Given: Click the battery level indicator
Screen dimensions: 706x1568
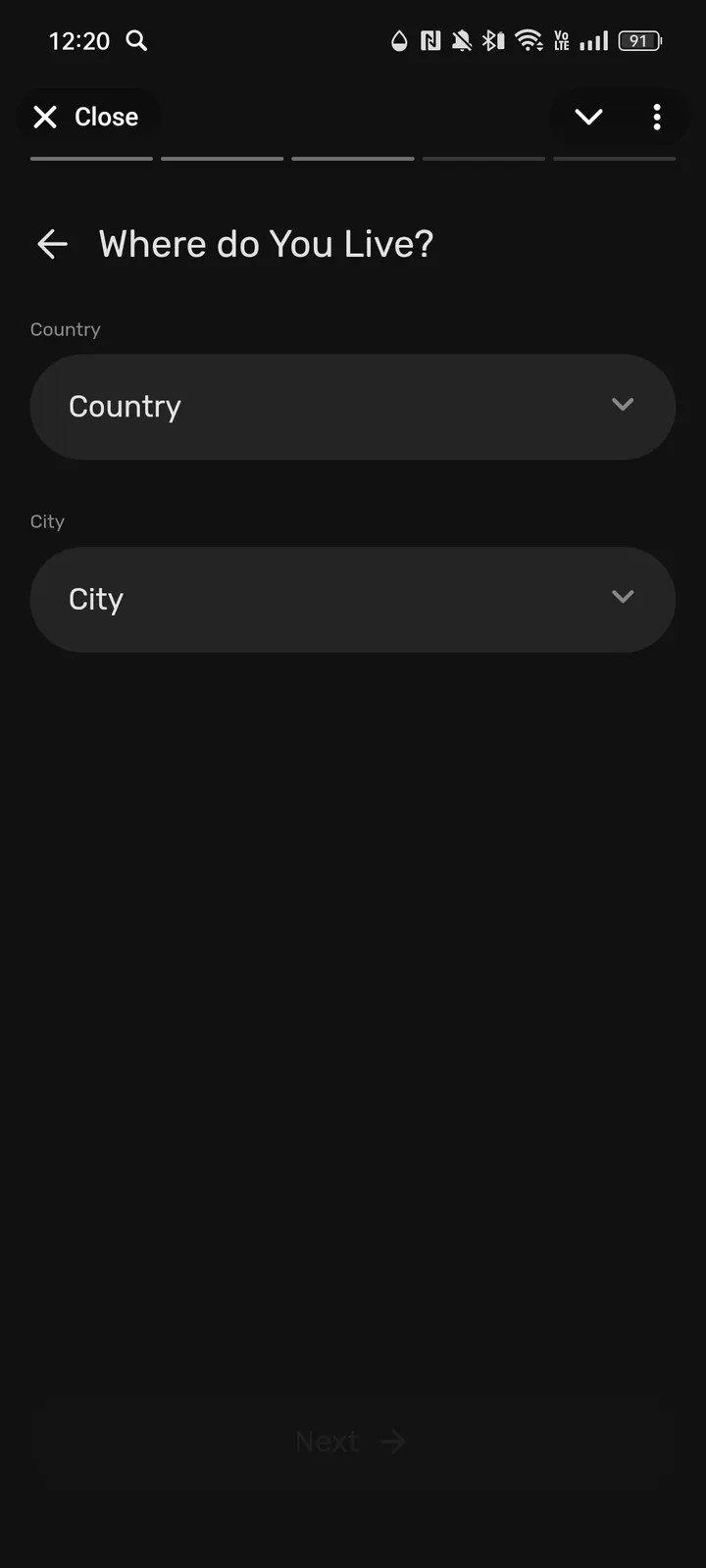Looking at the screenshot, I should point(638,40).
